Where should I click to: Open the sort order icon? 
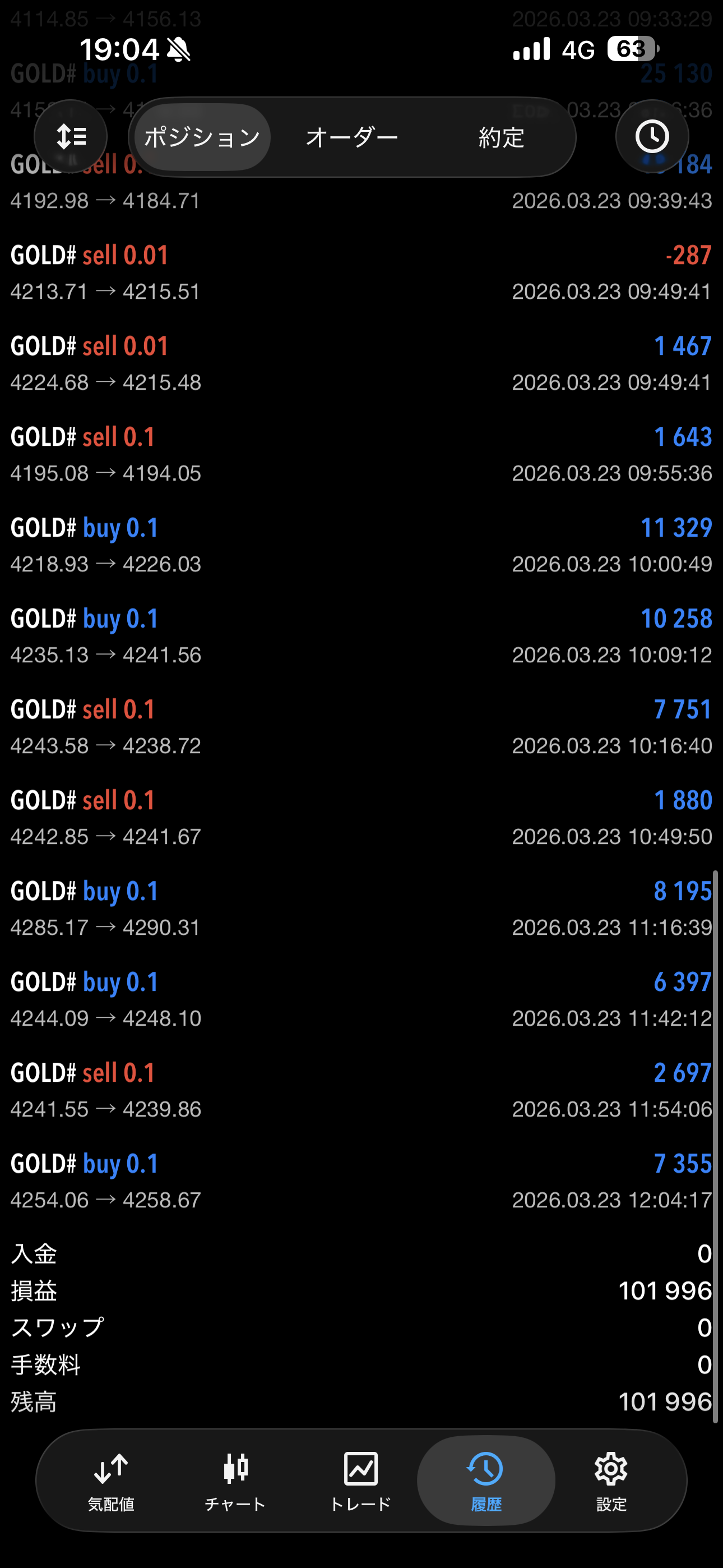71,137
